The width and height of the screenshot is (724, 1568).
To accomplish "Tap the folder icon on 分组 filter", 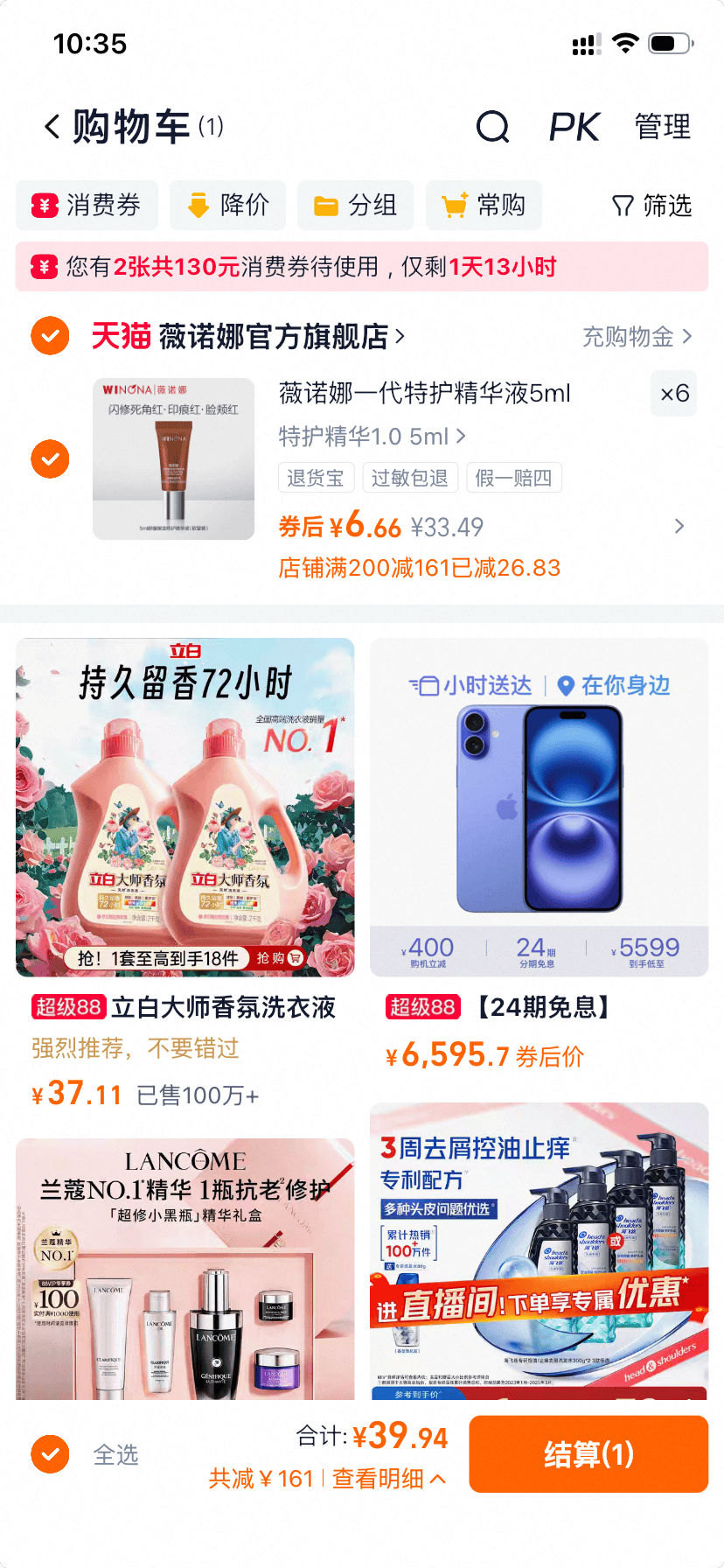I will pos(325,205).
